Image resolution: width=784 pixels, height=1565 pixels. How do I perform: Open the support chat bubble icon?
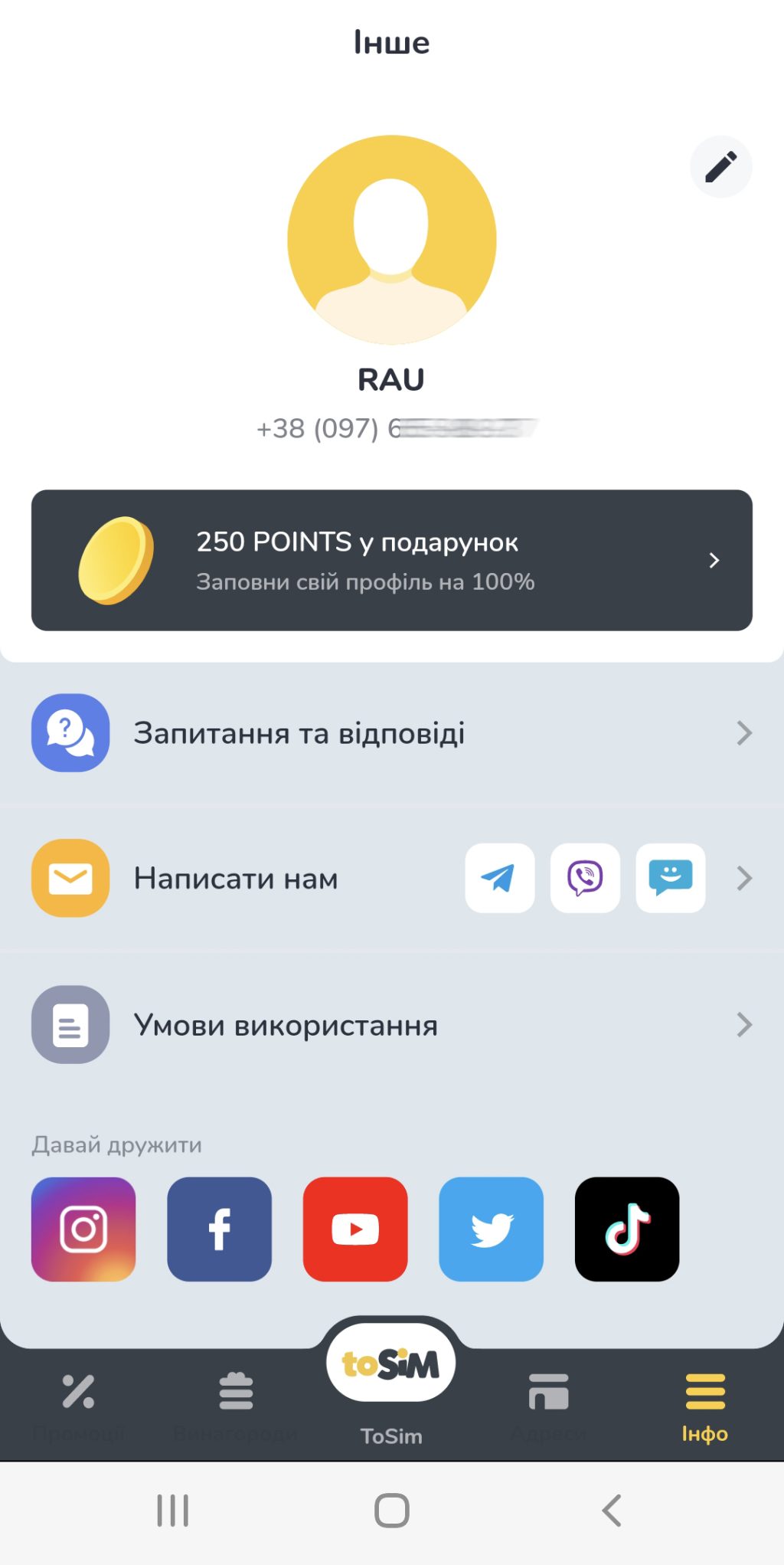click(x=670, y=878)
